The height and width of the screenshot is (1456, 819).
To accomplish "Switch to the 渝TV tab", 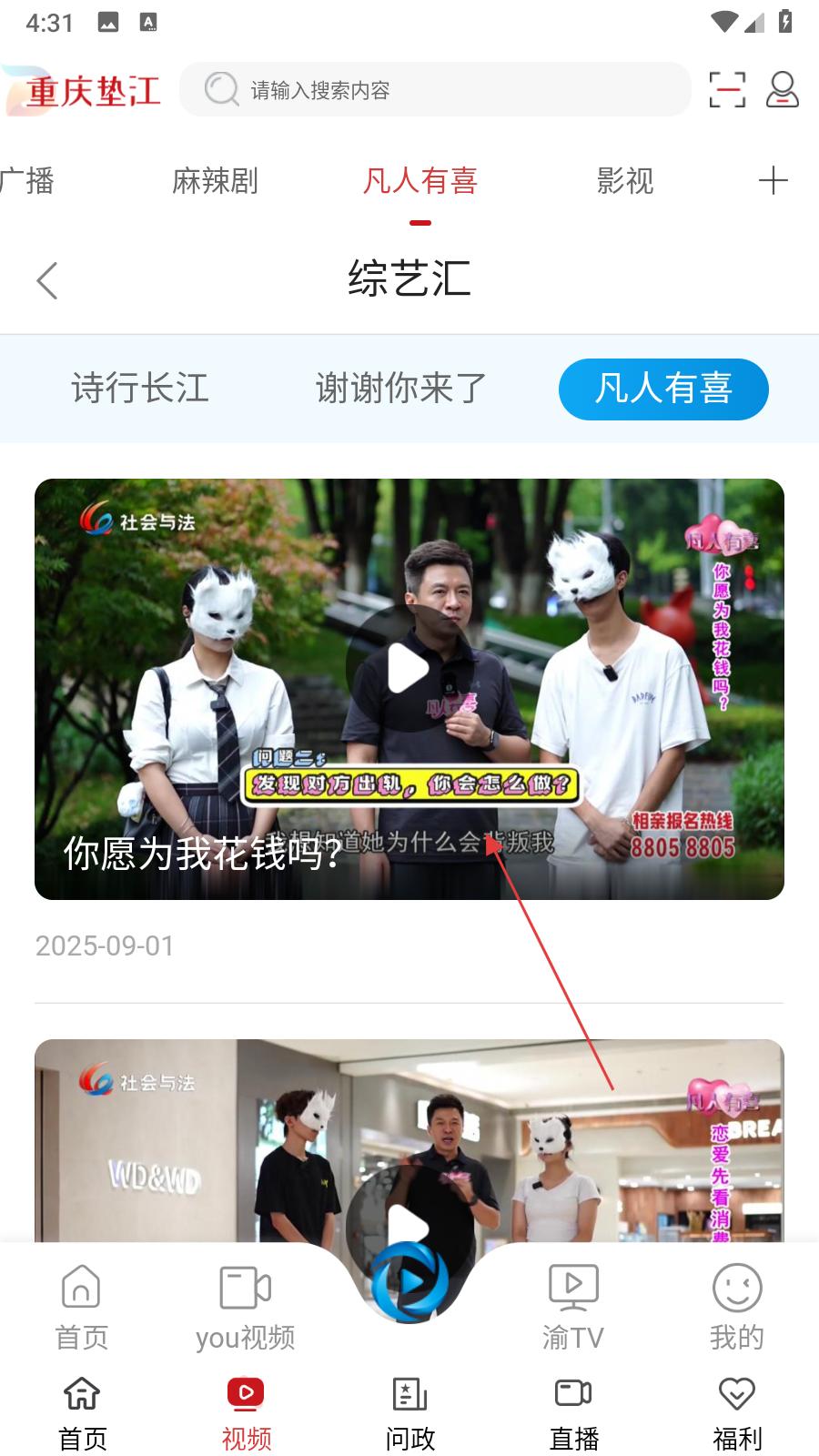I will click(x=572, y=1306).
